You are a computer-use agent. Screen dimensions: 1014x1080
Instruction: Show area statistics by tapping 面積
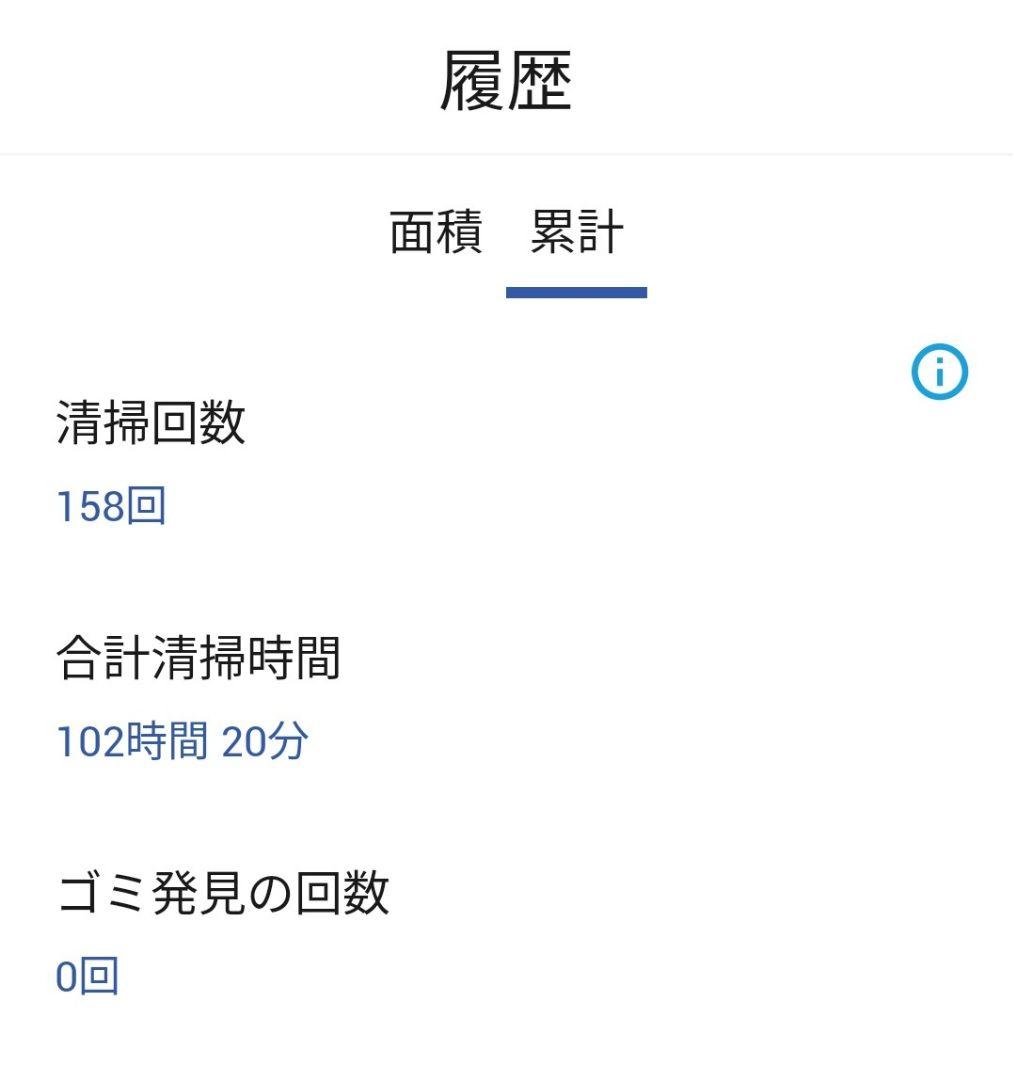pyautogui.click(x=435, y=231)
